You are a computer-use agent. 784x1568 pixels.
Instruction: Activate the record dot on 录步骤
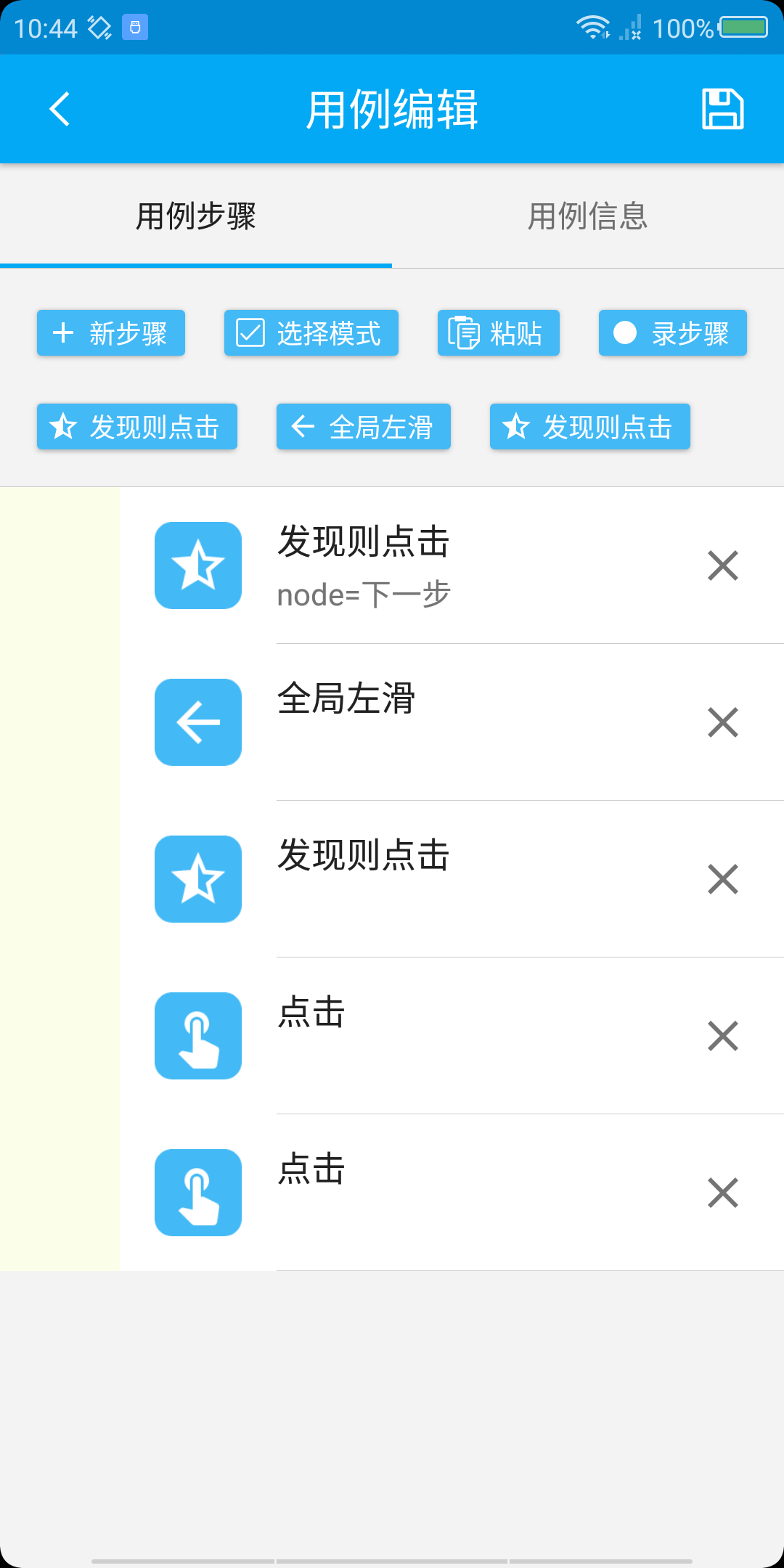tap(626, 333)
